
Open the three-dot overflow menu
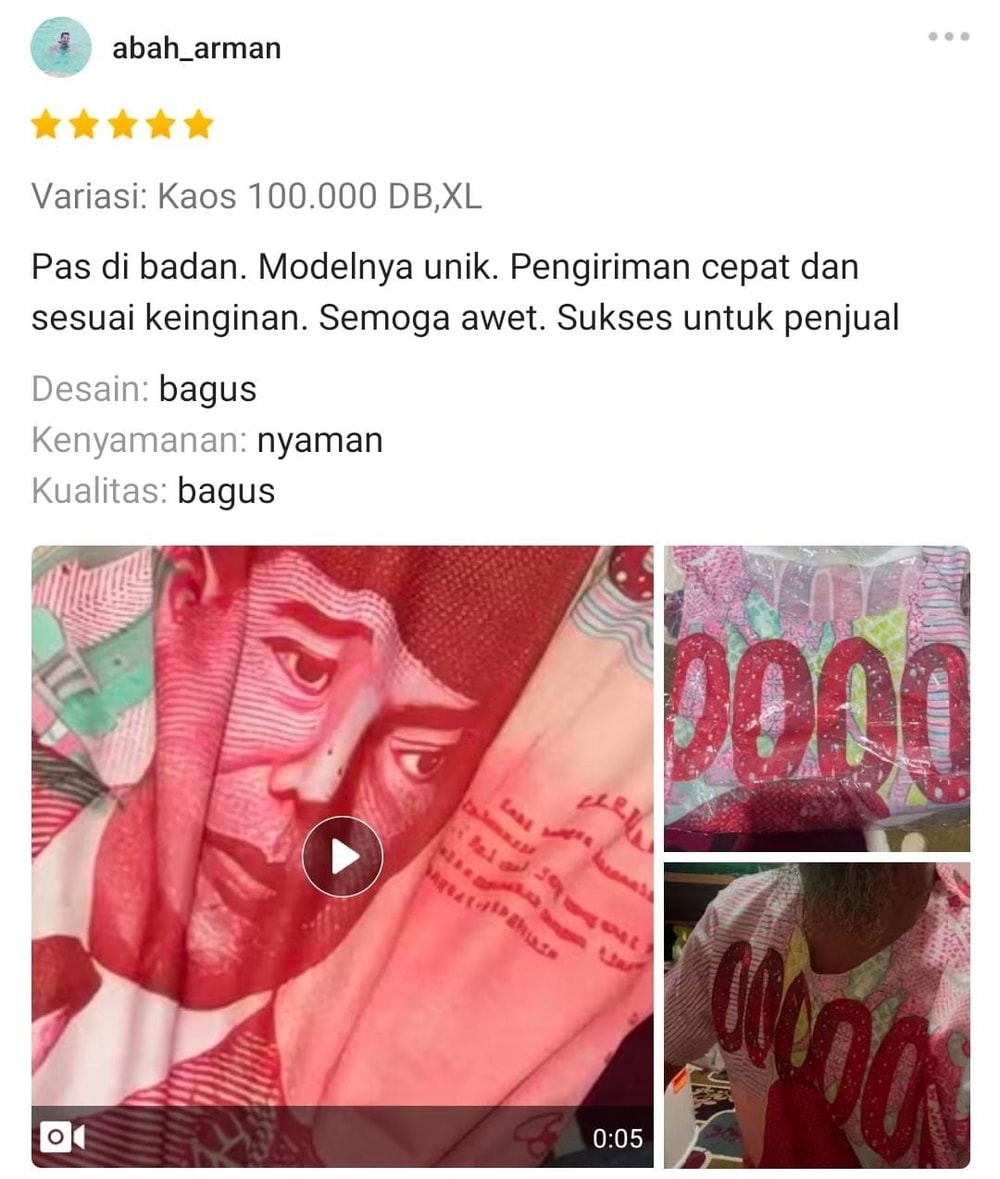[x=948, y=37]
